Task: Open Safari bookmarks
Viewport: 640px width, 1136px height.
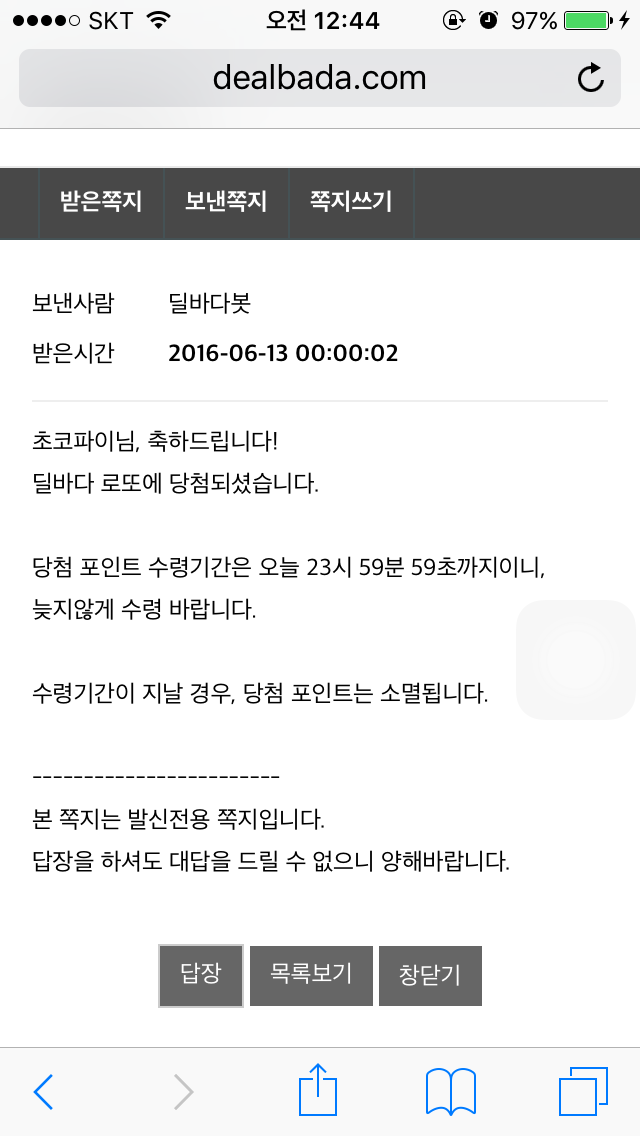Action: (450, 1092)
